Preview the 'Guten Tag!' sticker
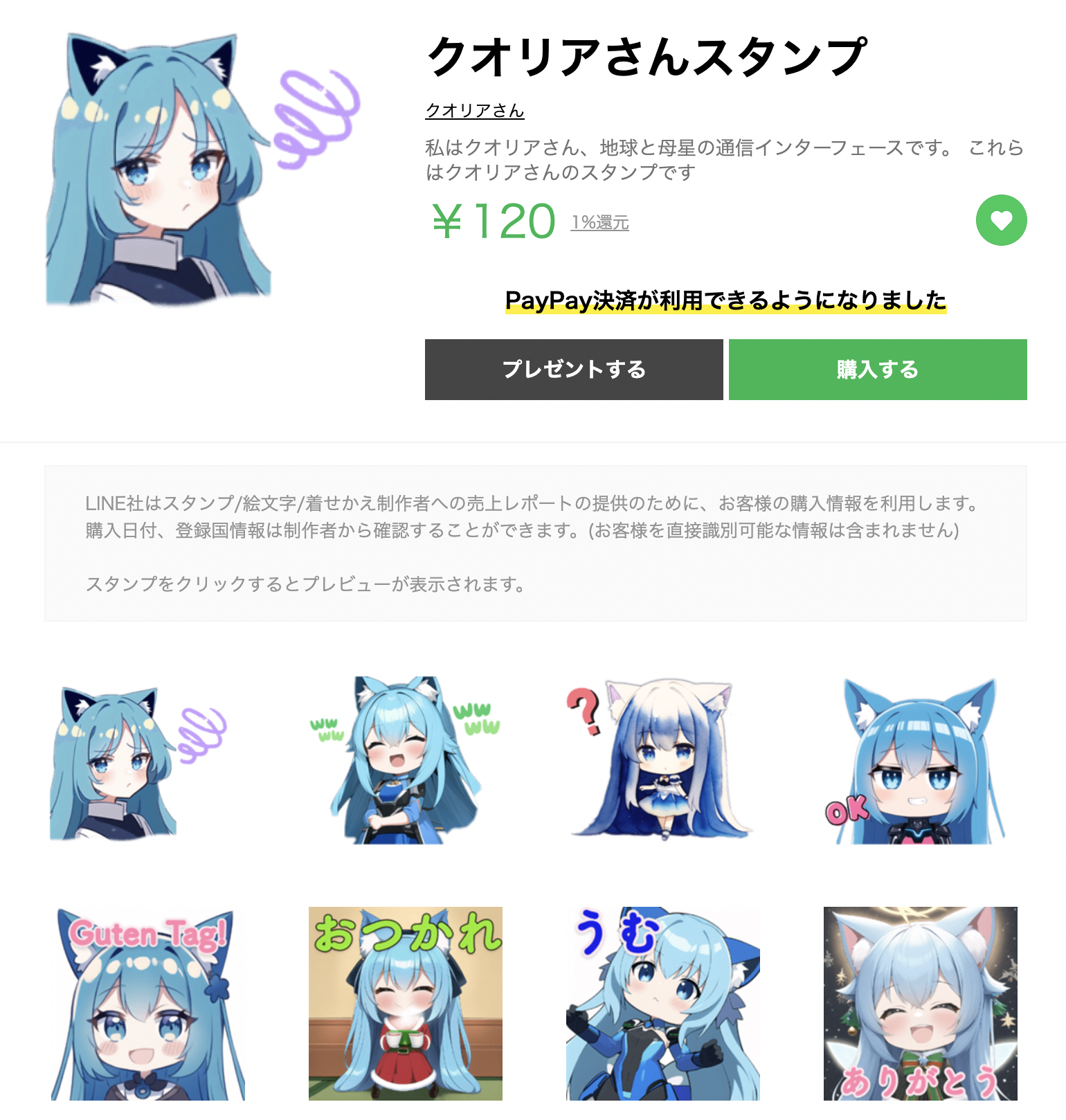Image resolution: width=1066 pixels, height=1120 pixels. 148,1004
